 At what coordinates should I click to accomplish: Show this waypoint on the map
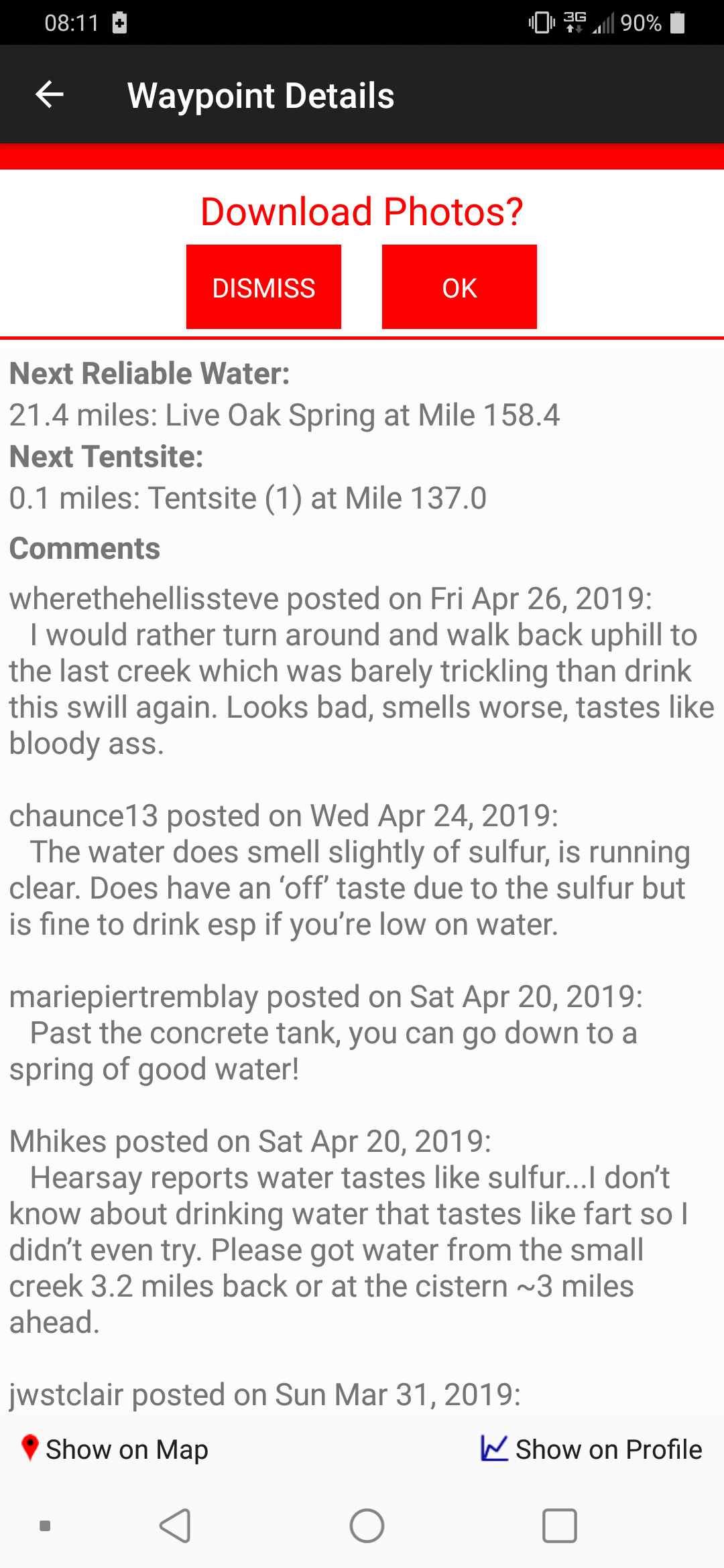[114, 1449]
